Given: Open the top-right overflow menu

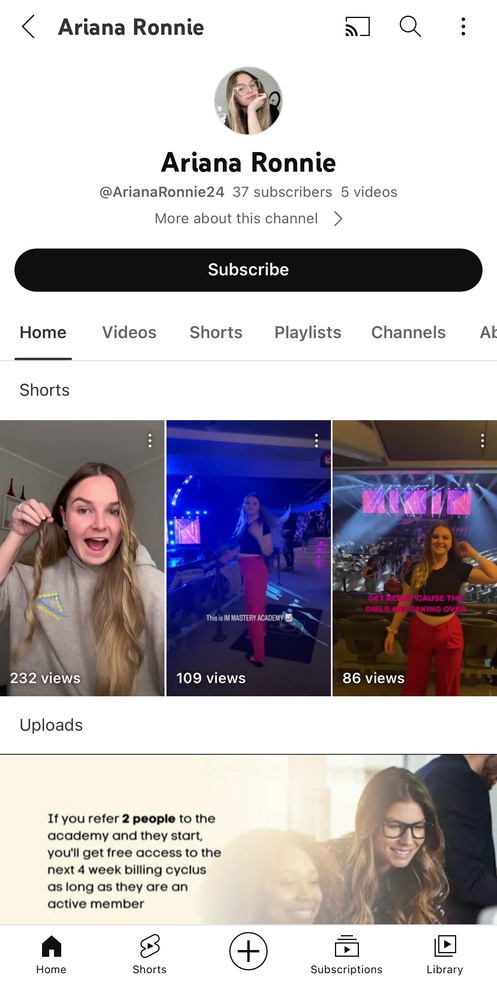Looking at the screenshot, I should (463, 26).
